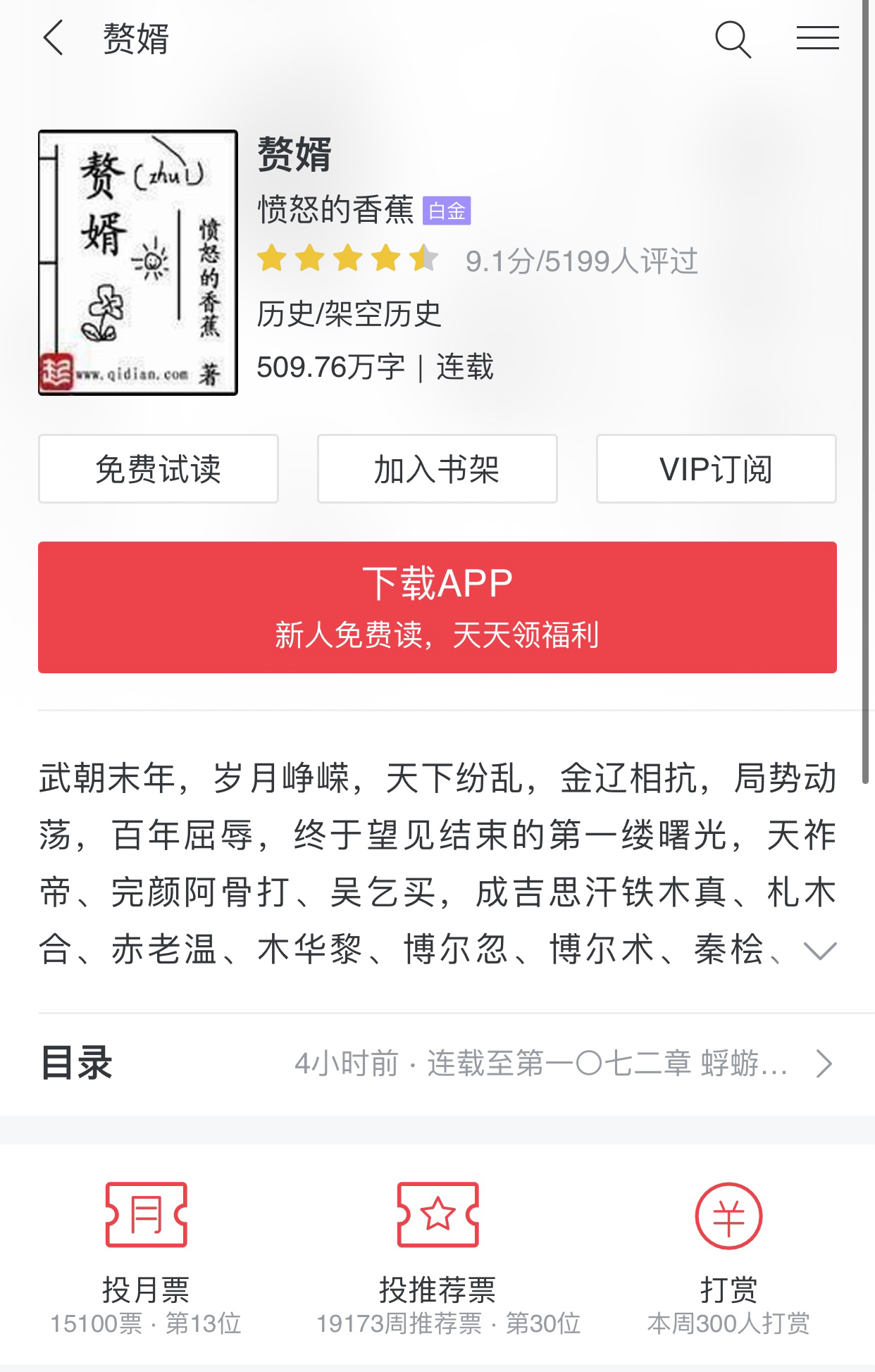Tap the red 下载APP banner
The width and height of the screenshot is (875, 1372).
[x=437, y=607]
